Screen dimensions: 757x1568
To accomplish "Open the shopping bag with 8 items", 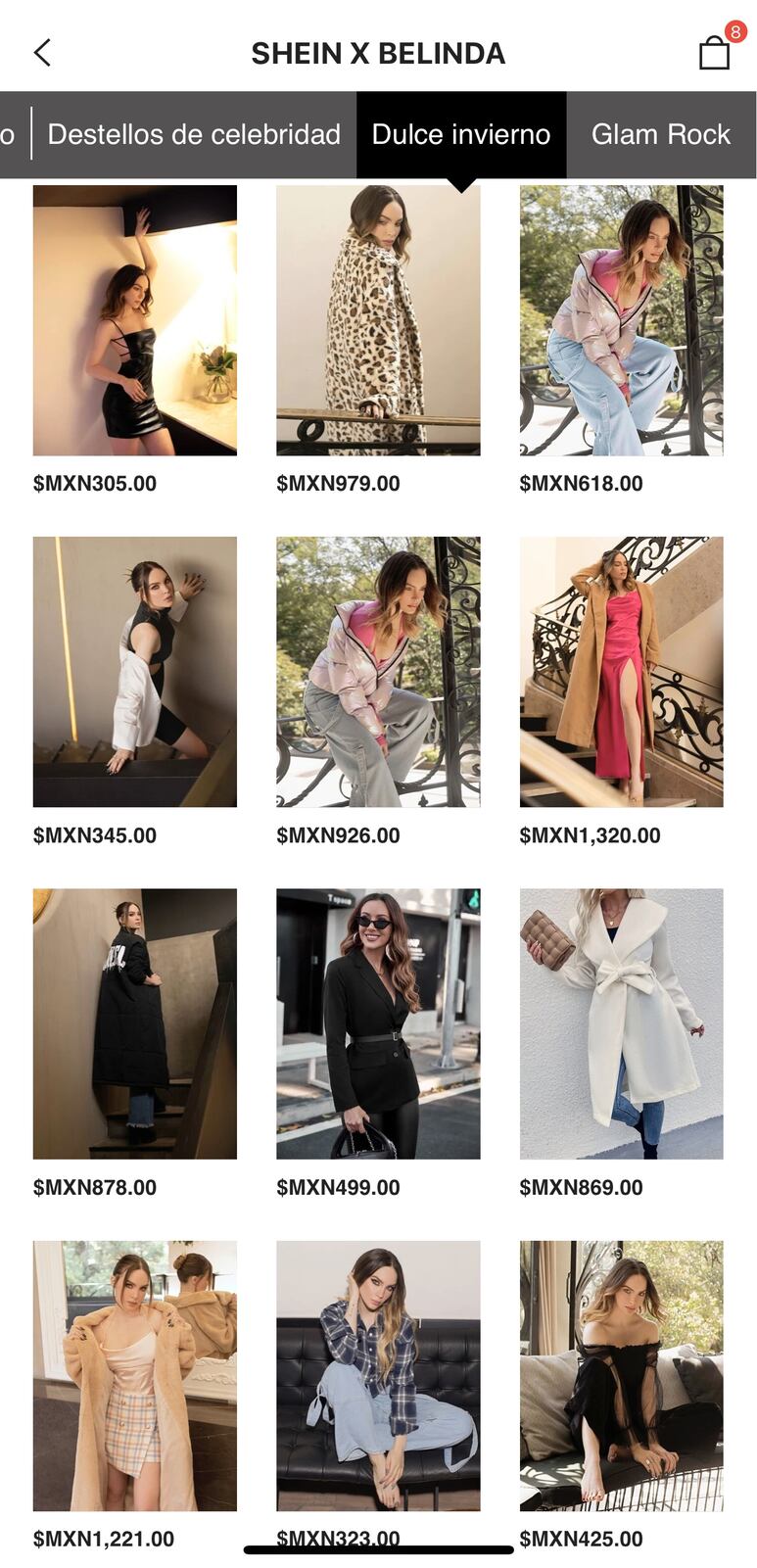I will (x=714, y=53).
